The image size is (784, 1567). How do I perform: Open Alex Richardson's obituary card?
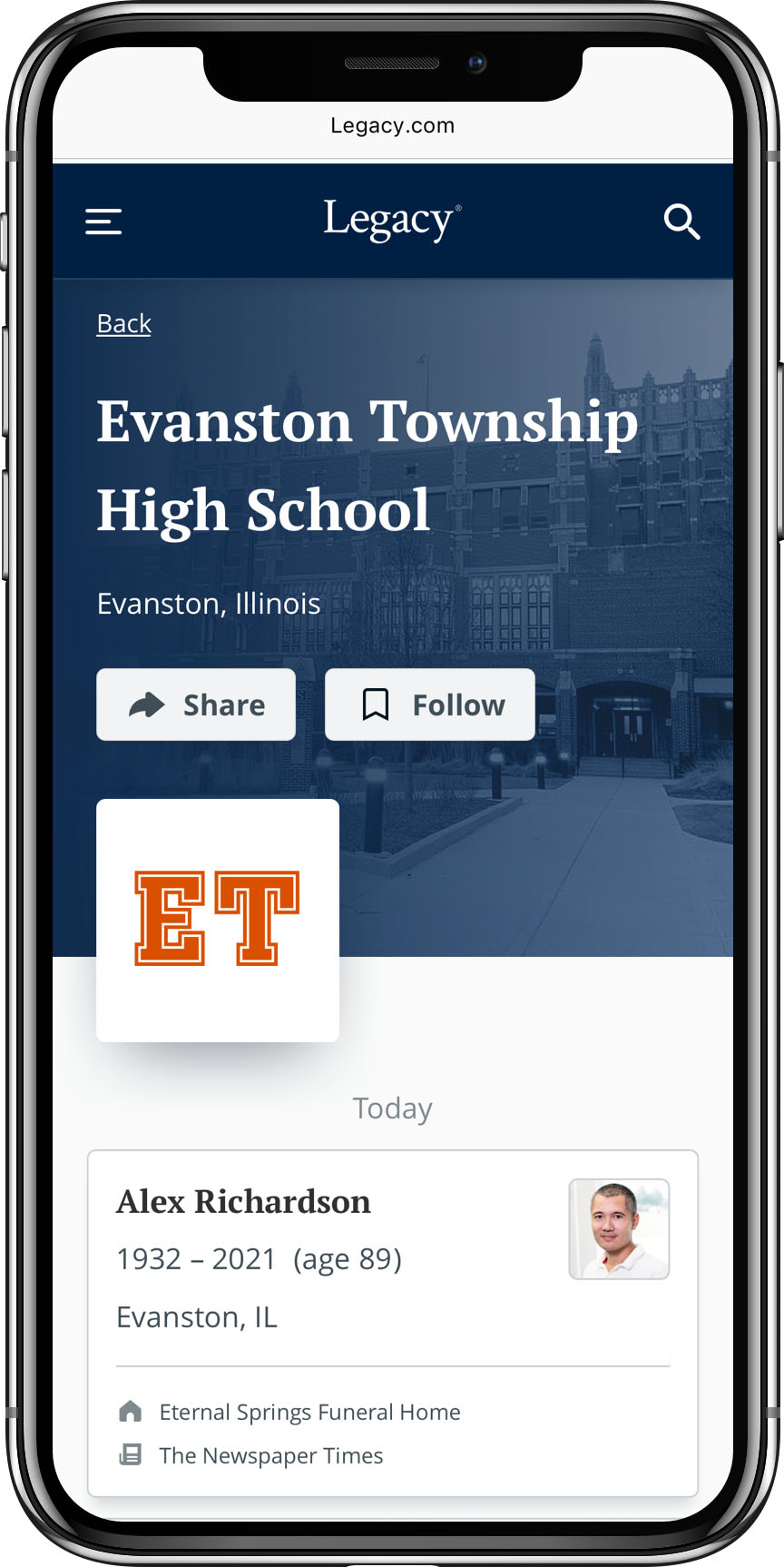[x=245, y=1201]
